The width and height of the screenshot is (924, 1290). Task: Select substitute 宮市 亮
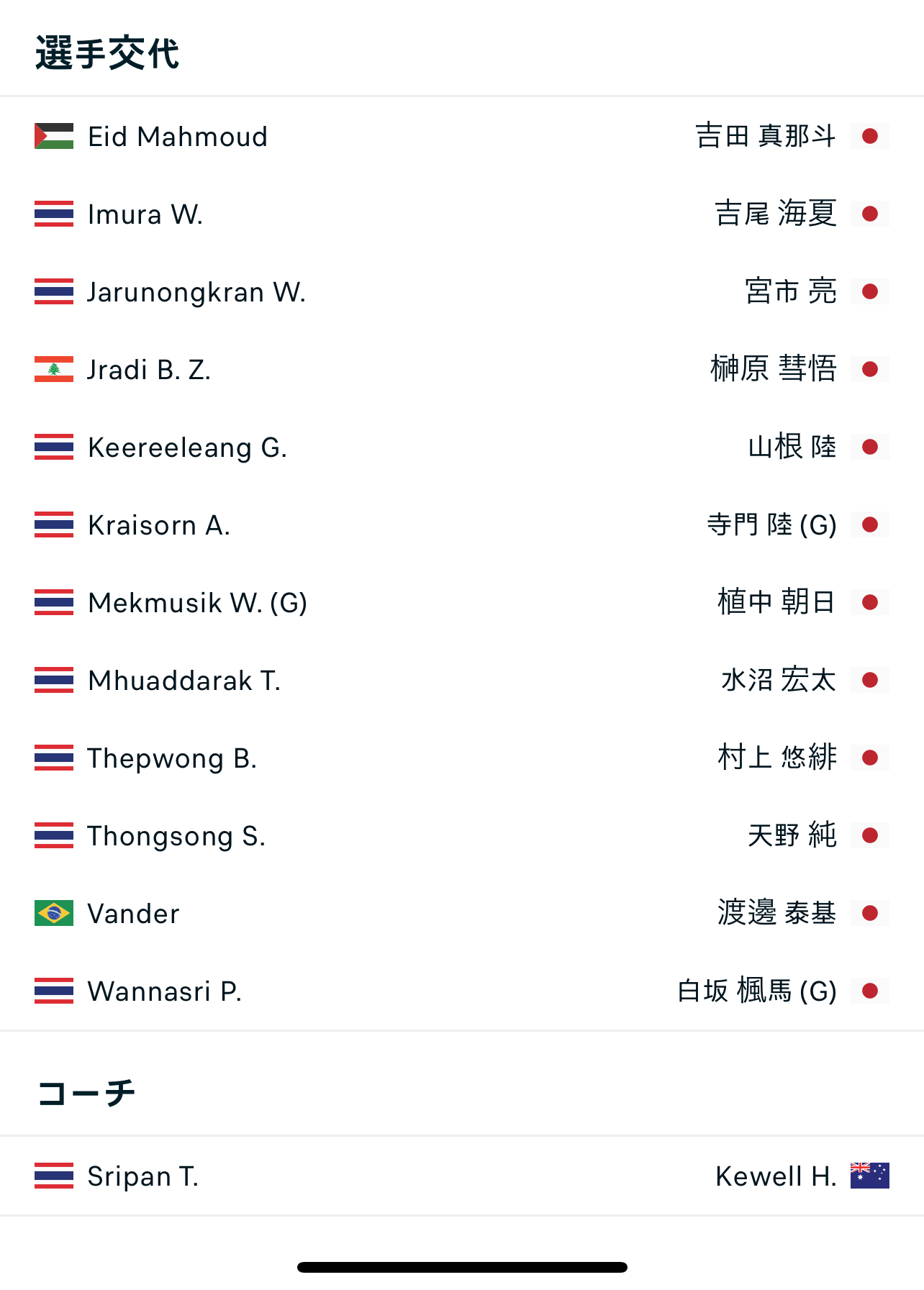click(x=790, y=291)
